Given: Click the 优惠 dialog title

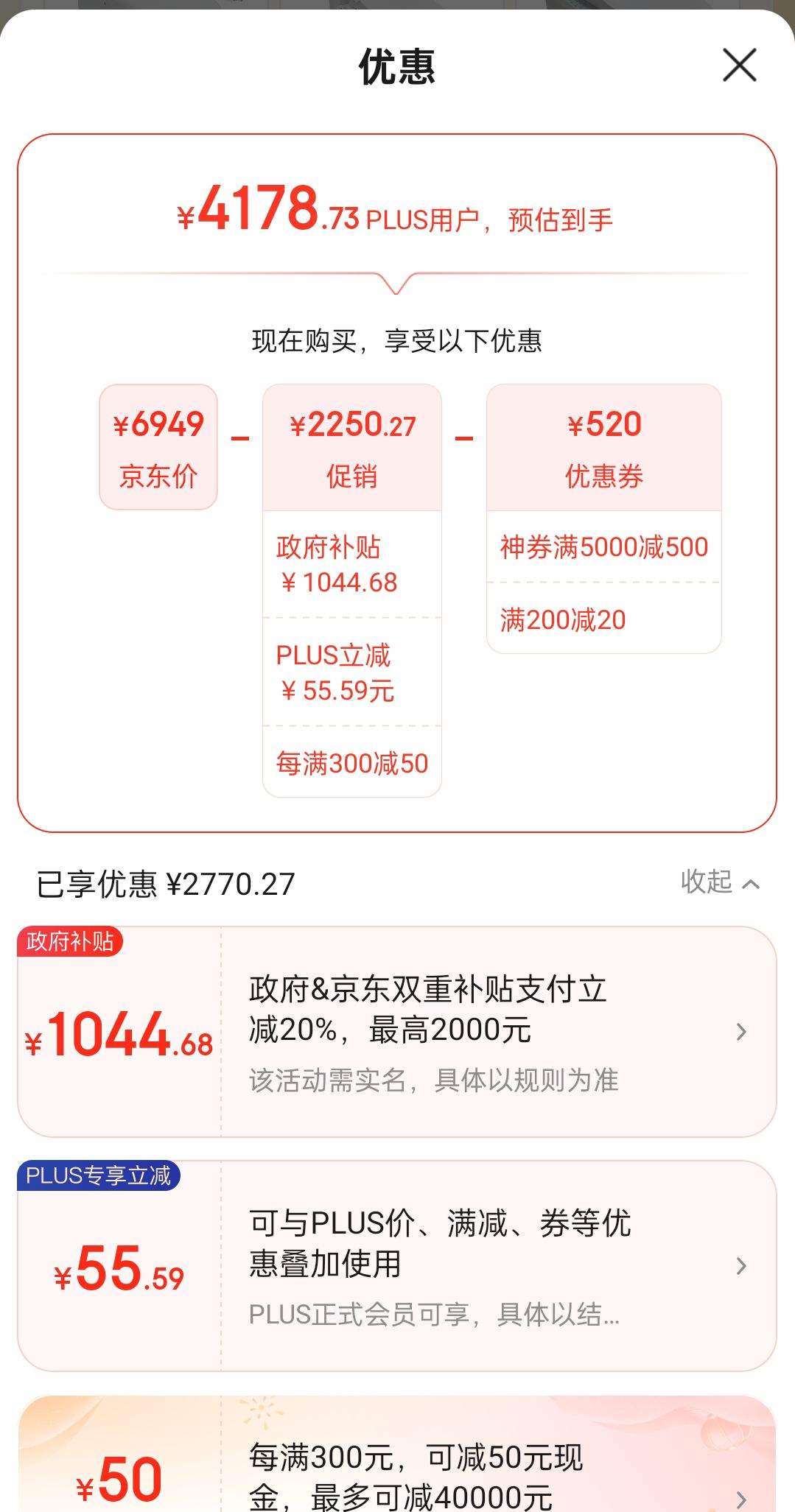Looking at the screenshot, I should pyautogui.click(x=396, y=66).
